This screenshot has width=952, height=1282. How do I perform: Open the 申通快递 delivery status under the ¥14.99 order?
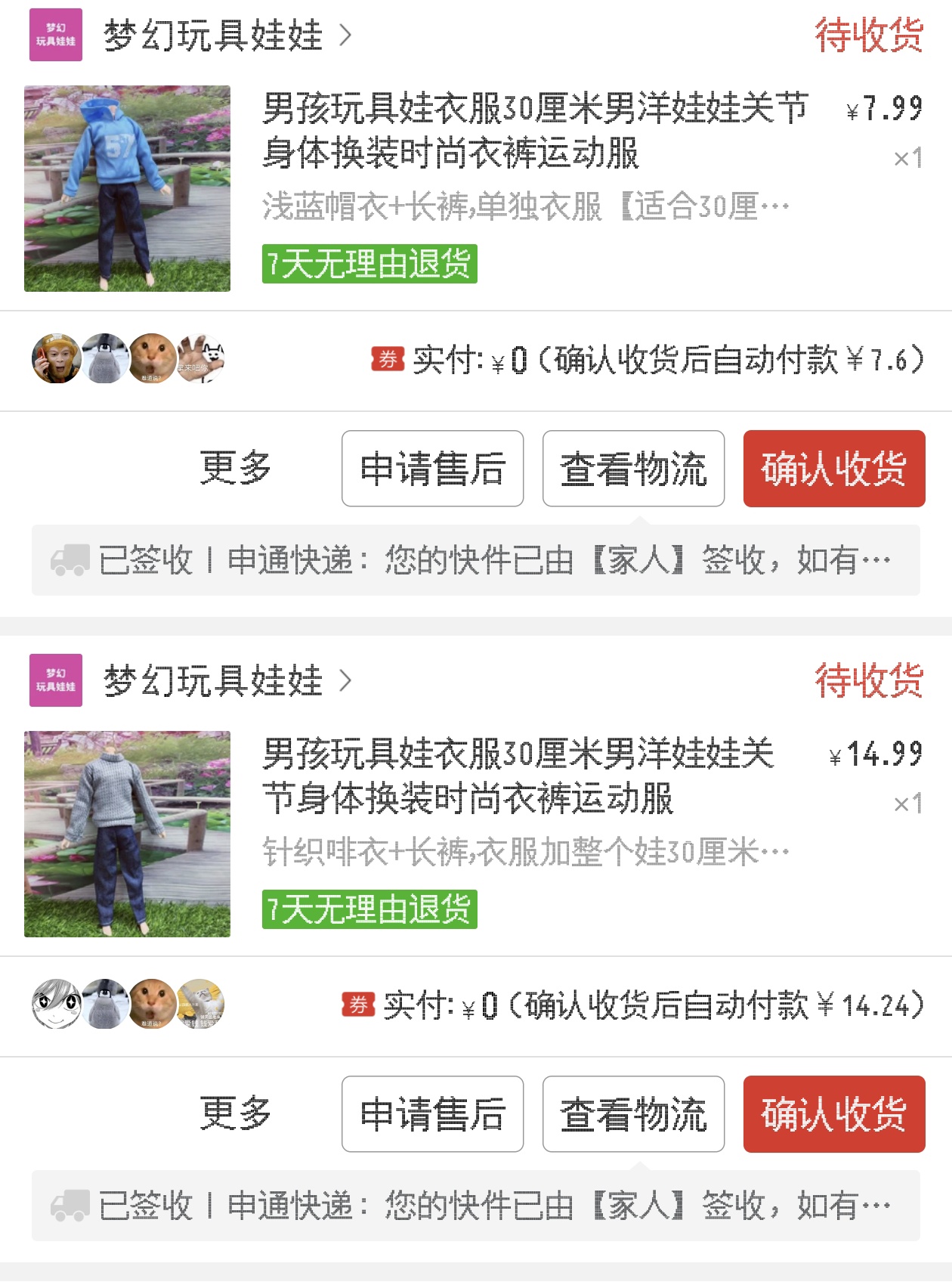tap(476, 1206)
